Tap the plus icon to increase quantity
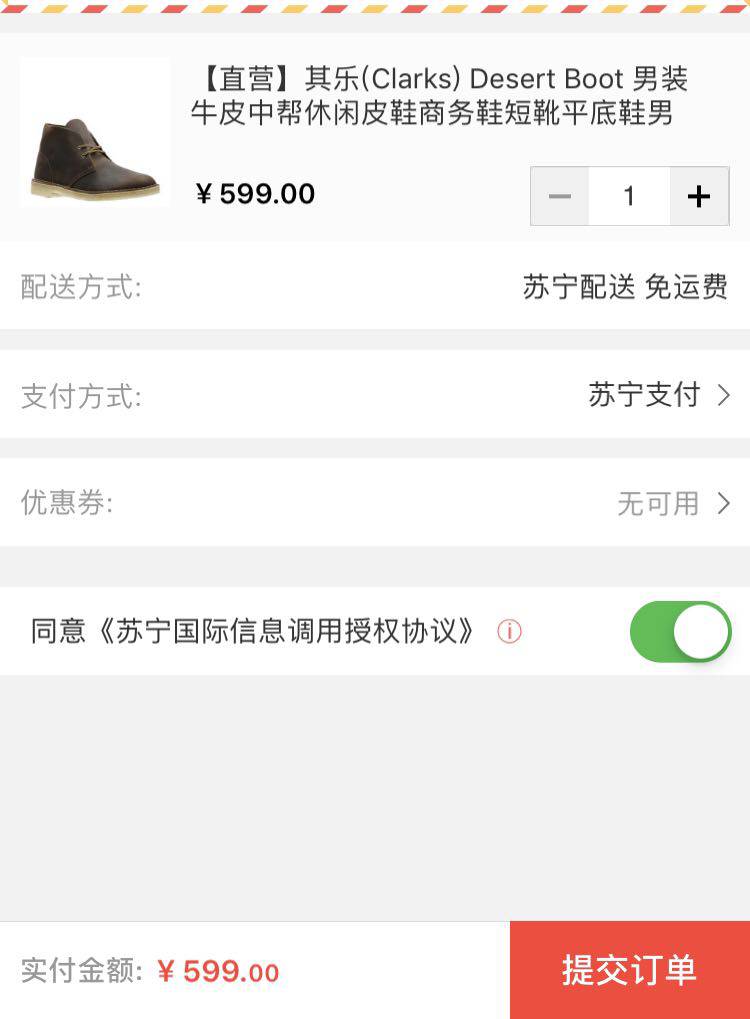Viewport: 750px width, 1019px height. (x=698, y=196)
